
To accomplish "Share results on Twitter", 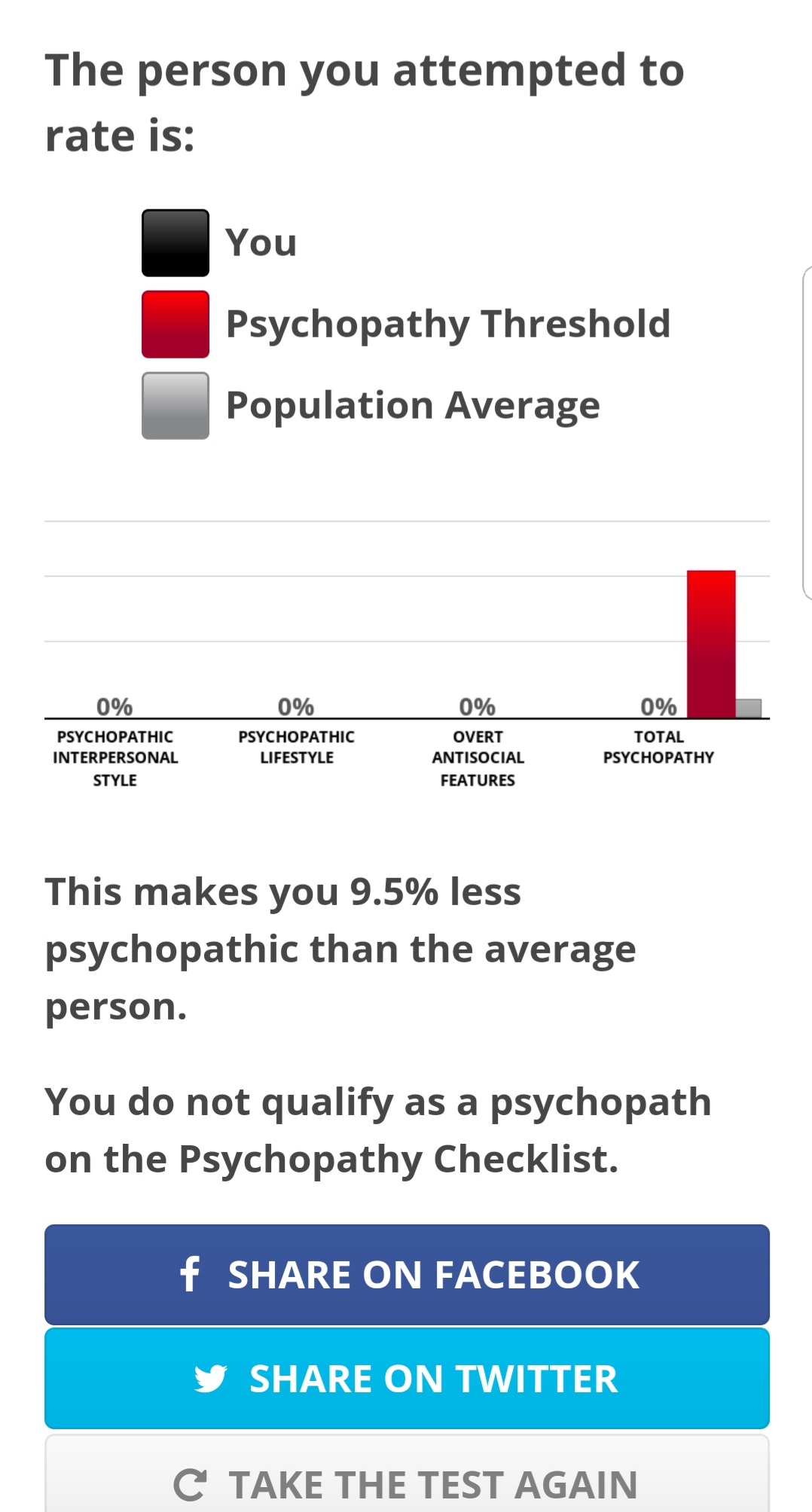I will click(407, 1378).
